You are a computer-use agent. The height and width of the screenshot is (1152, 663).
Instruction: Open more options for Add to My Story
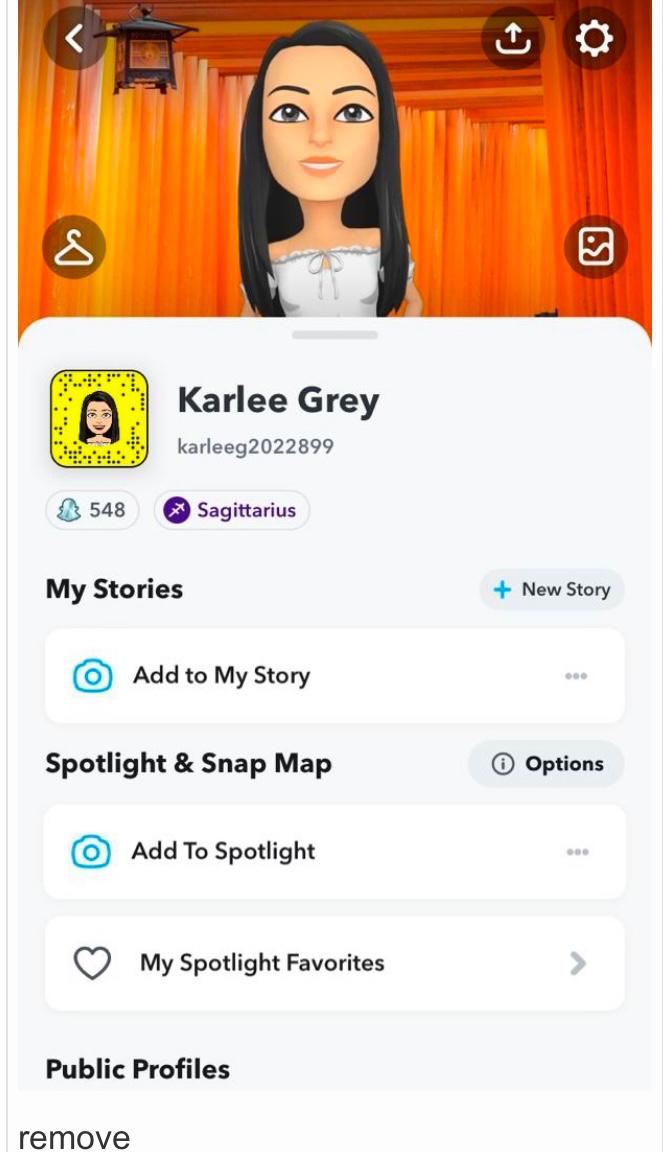576,676
